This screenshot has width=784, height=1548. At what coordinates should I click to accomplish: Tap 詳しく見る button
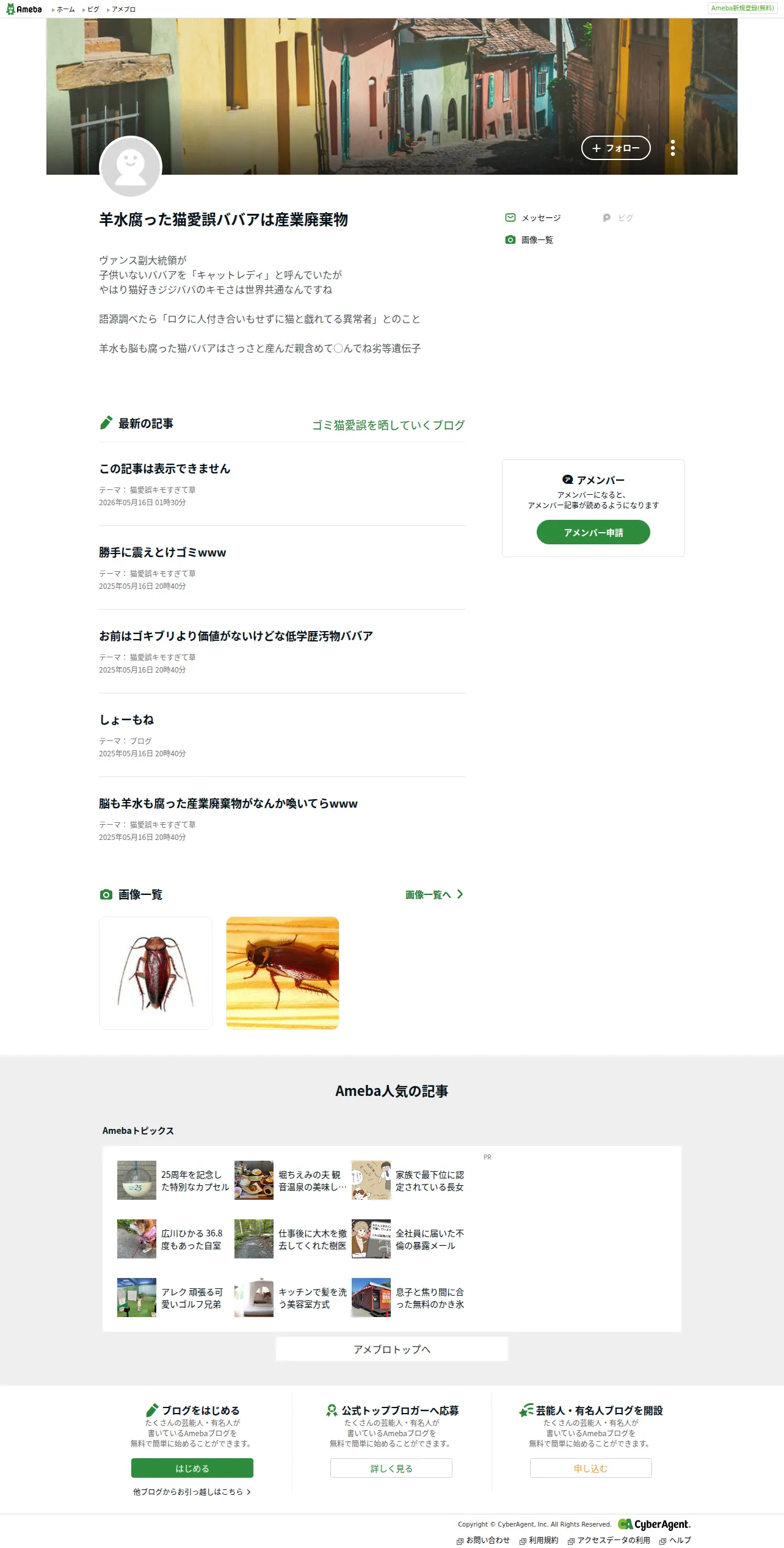tap(391, 1468)
